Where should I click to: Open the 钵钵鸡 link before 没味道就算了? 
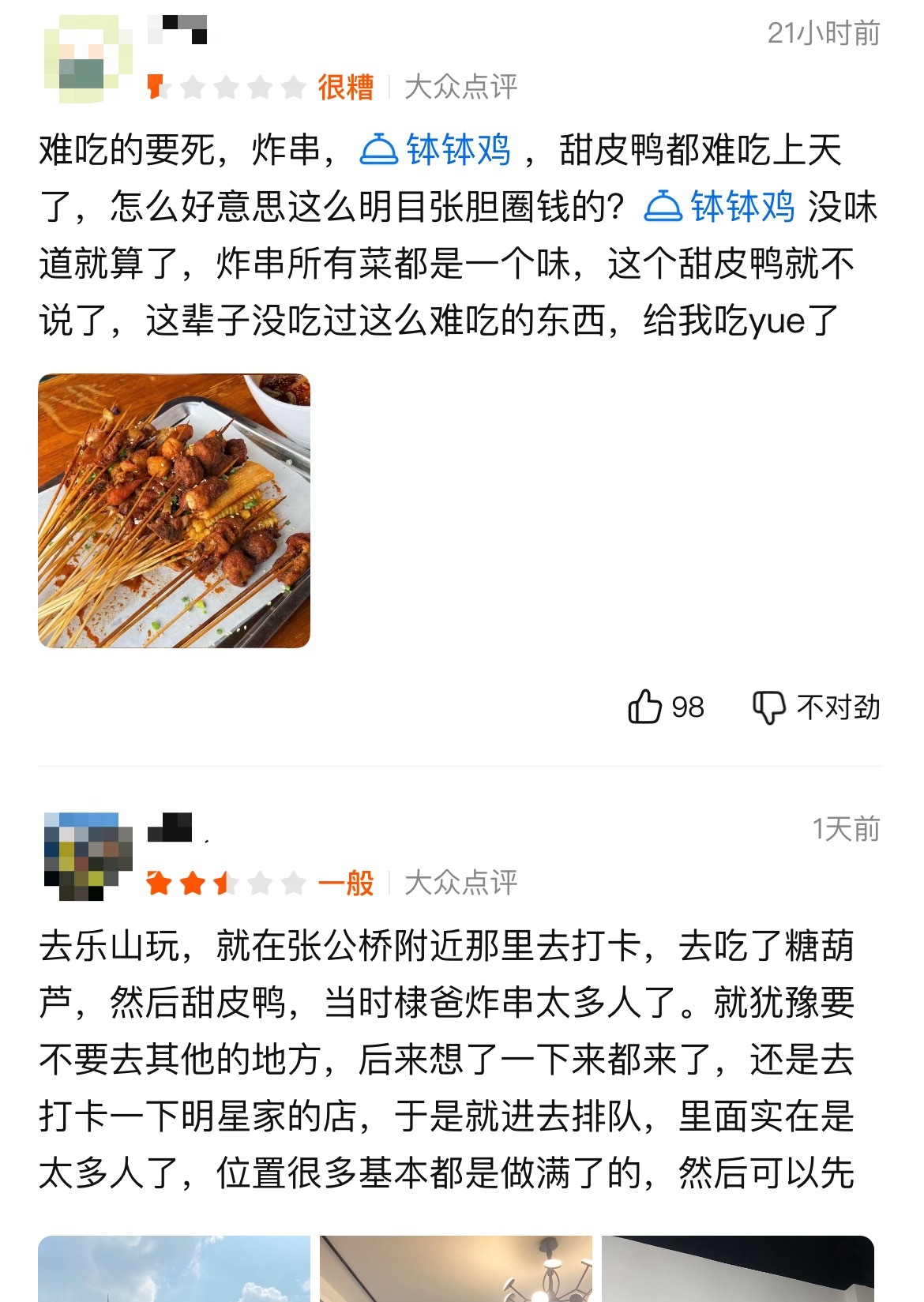coord(719,206)
